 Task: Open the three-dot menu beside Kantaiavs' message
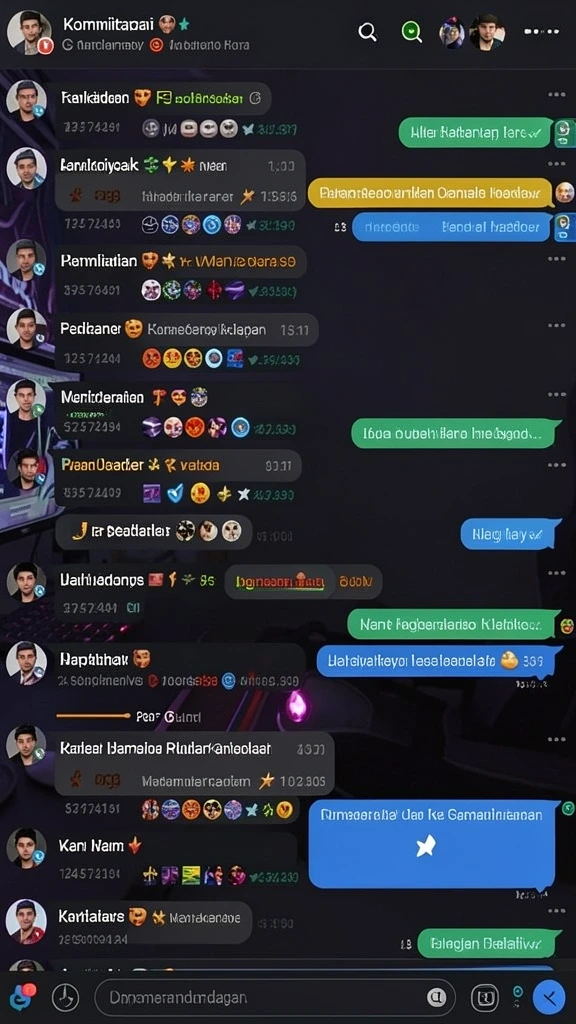(556, 910)
